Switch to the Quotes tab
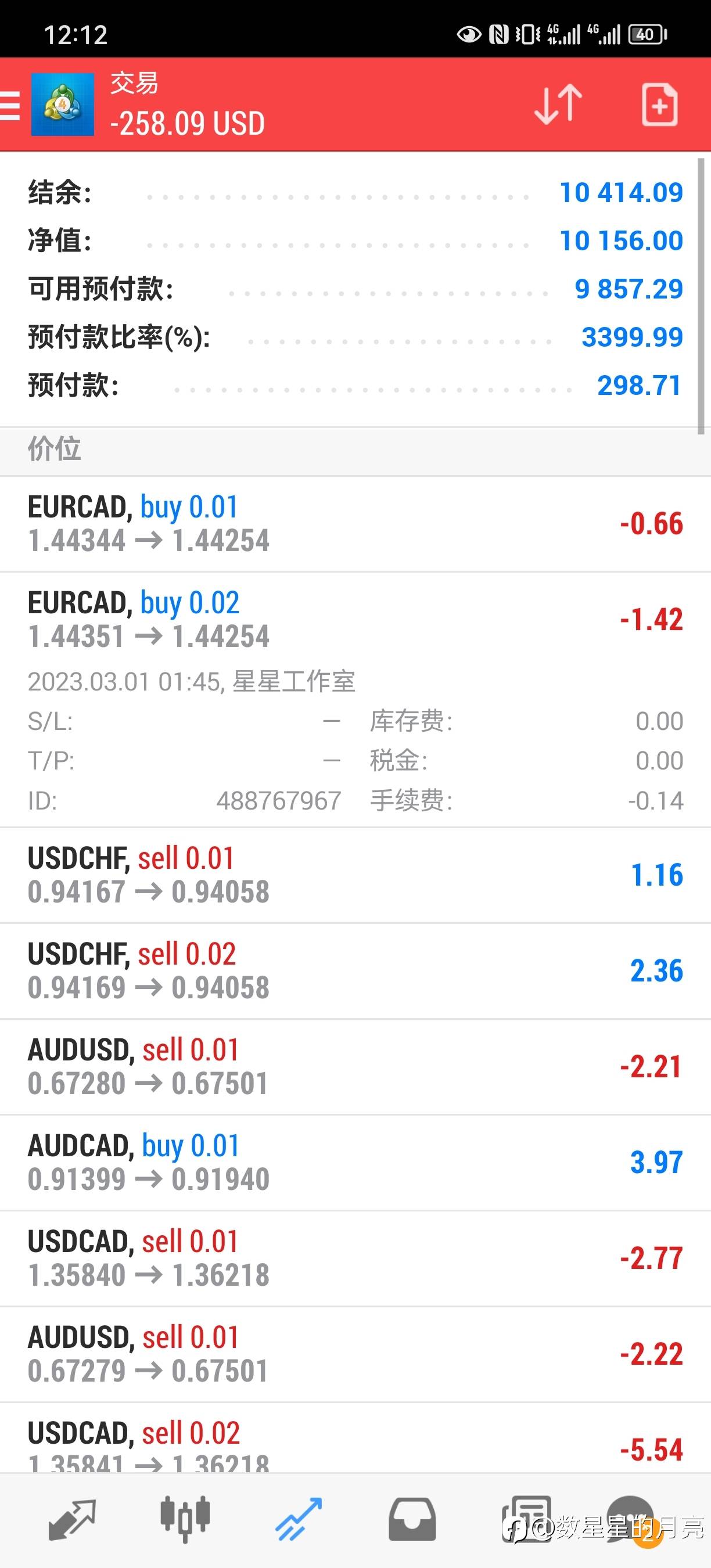711x1568 pixels. 72,1519
